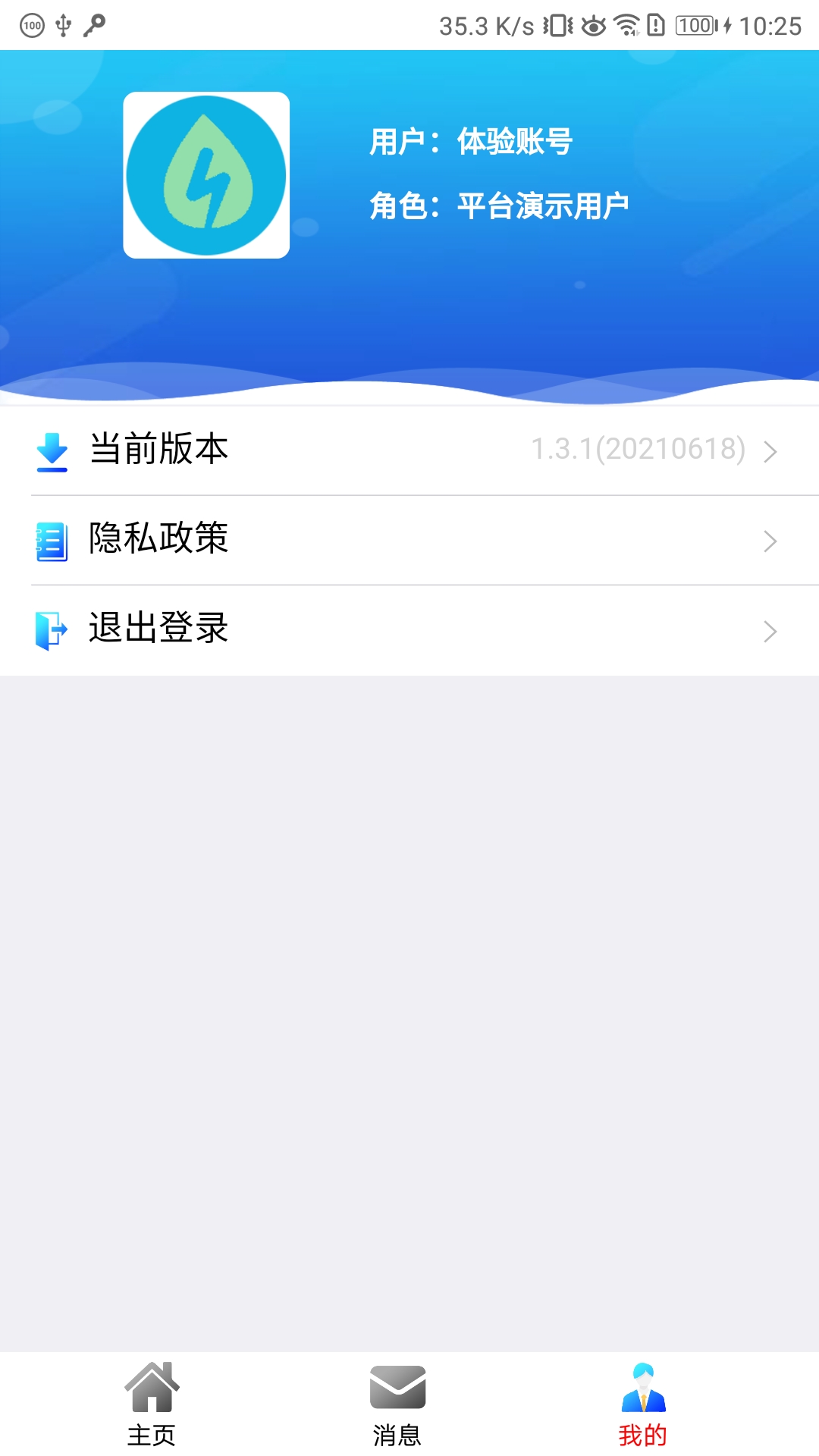Open the chevron beside 隐私政策
819x1456 pixels.
coord(771,541)
